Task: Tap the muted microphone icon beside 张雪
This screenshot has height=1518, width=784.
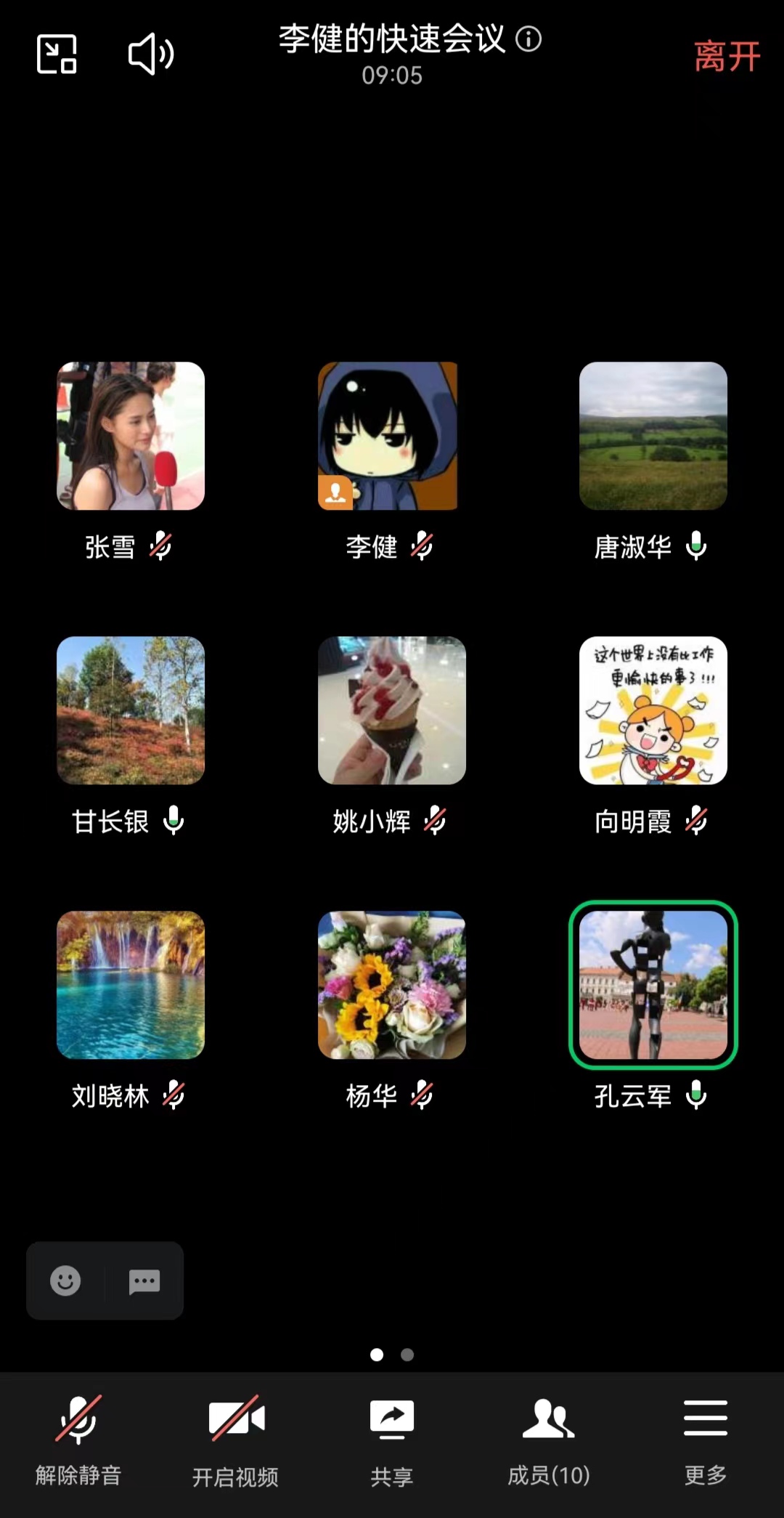Action: point(161,547)
